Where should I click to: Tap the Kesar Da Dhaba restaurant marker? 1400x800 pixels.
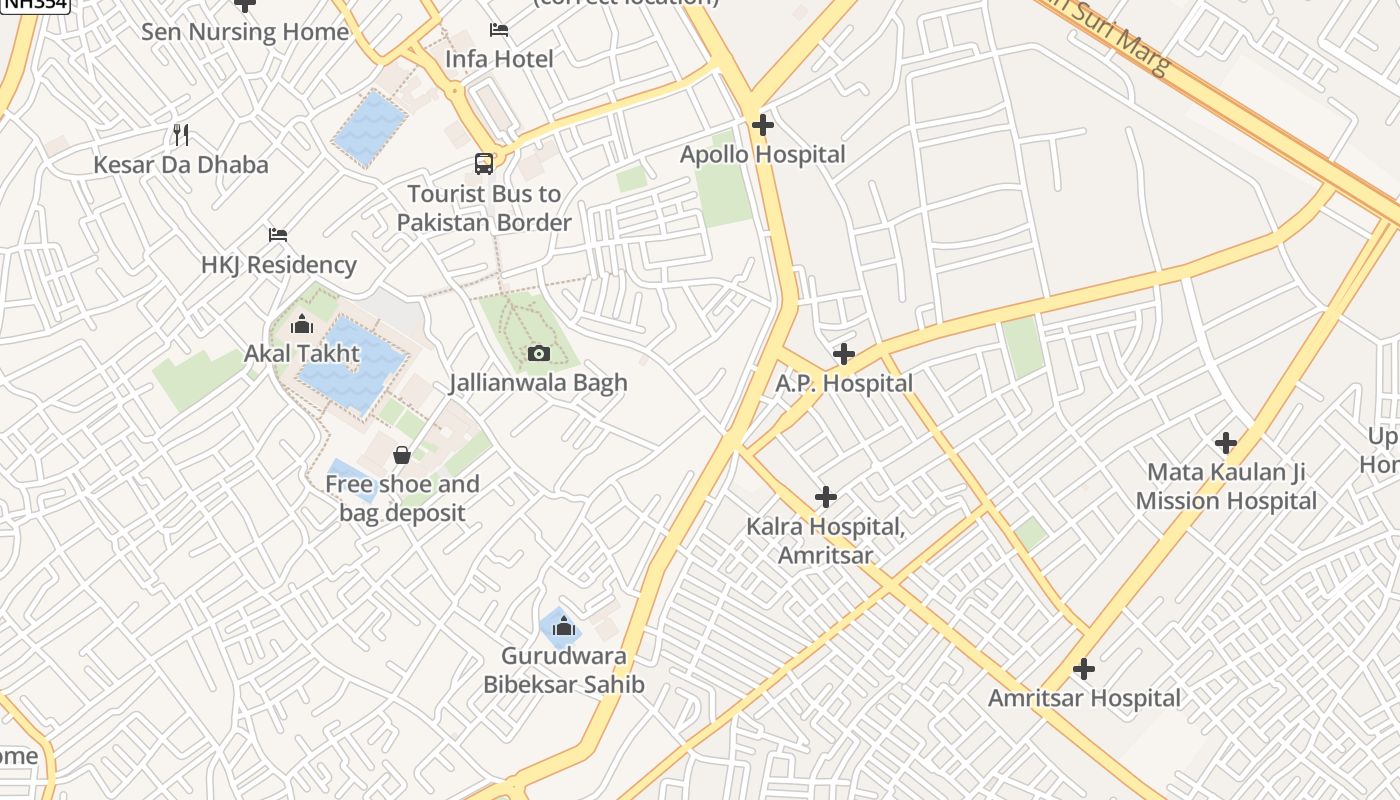tap(181, 134)
